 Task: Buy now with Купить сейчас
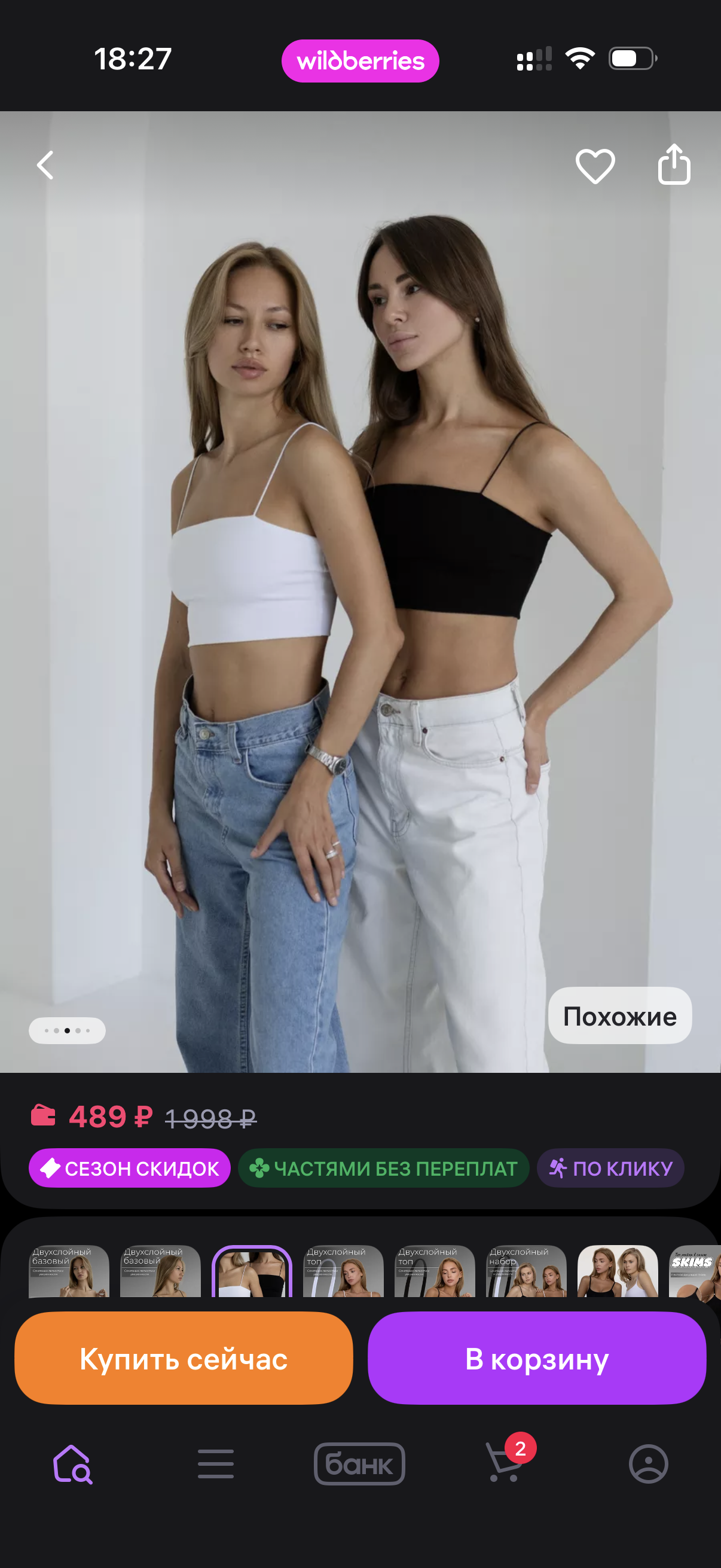[x=184, y=1359]
